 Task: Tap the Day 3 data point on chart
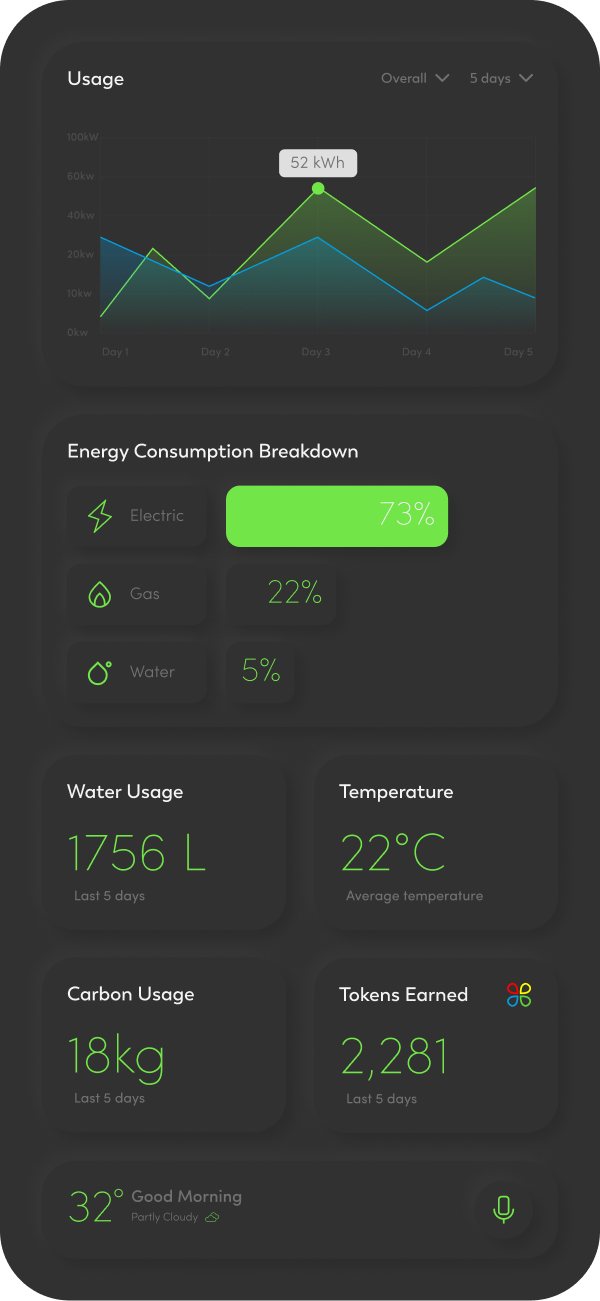point(318,188)
